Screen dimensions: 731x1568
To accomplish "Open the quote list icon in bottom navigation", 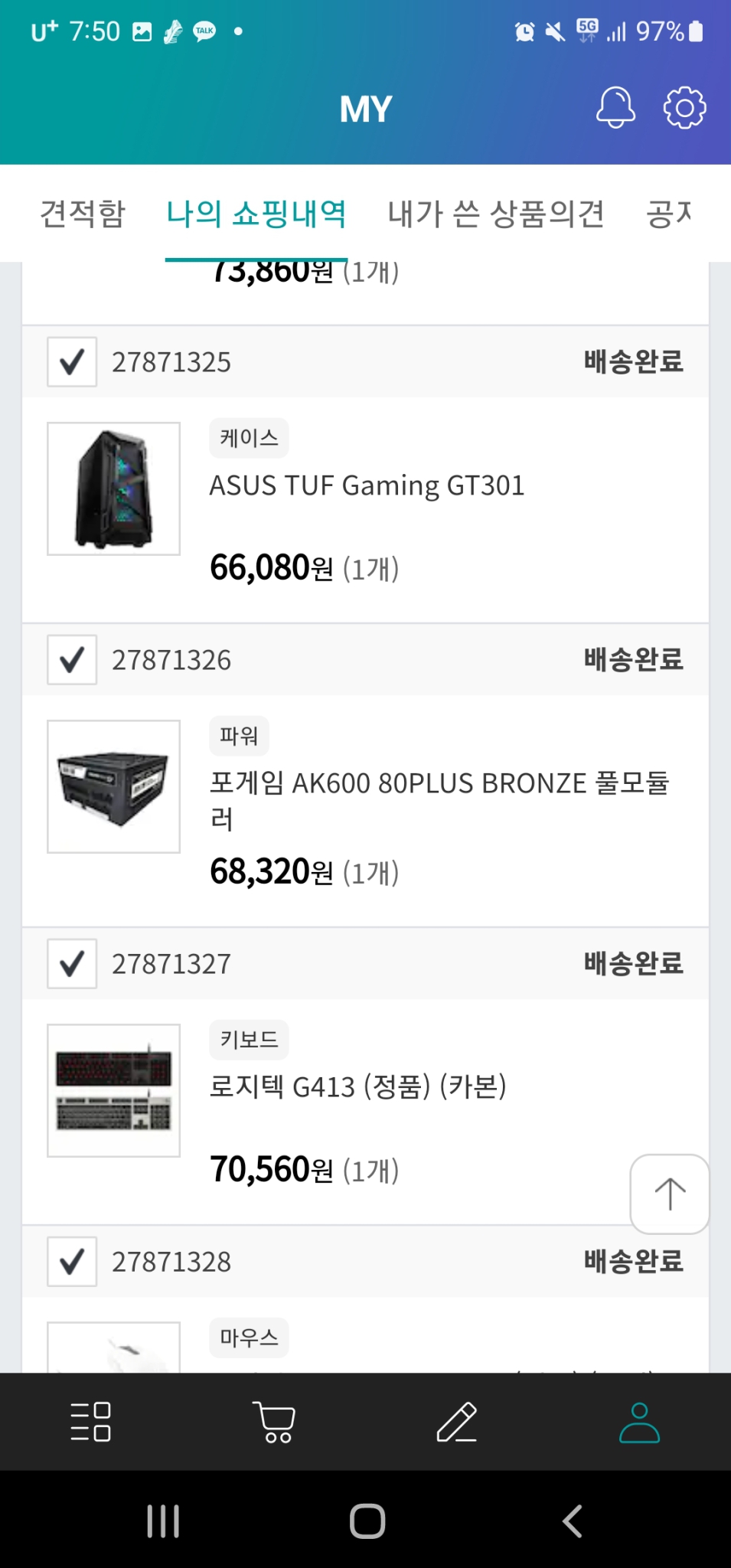I will point(91,1422).
